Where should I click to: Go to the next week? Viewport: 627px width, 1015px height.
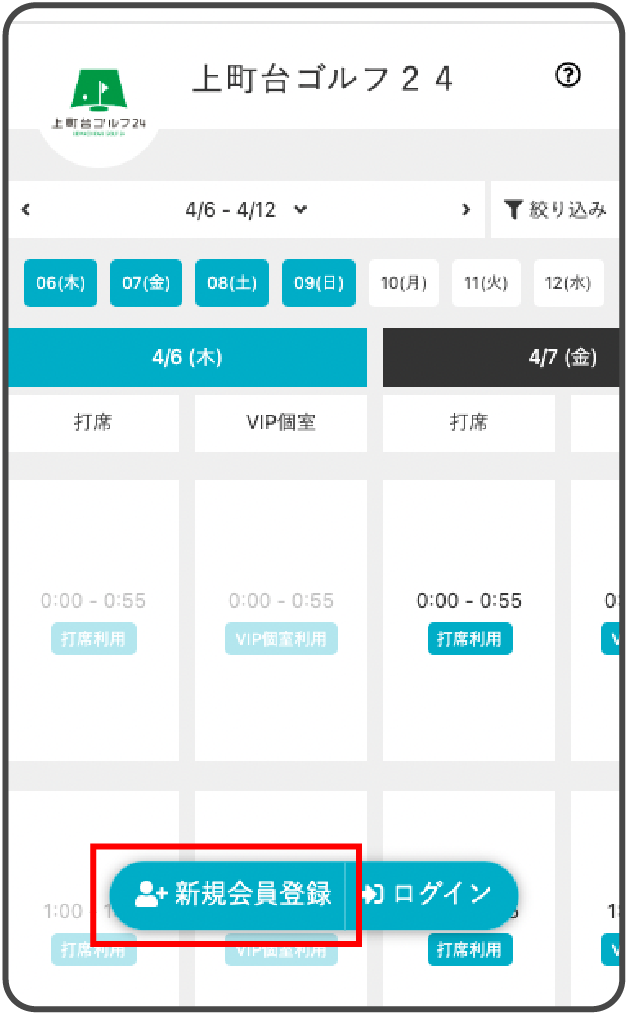click(x=465, y=210)
